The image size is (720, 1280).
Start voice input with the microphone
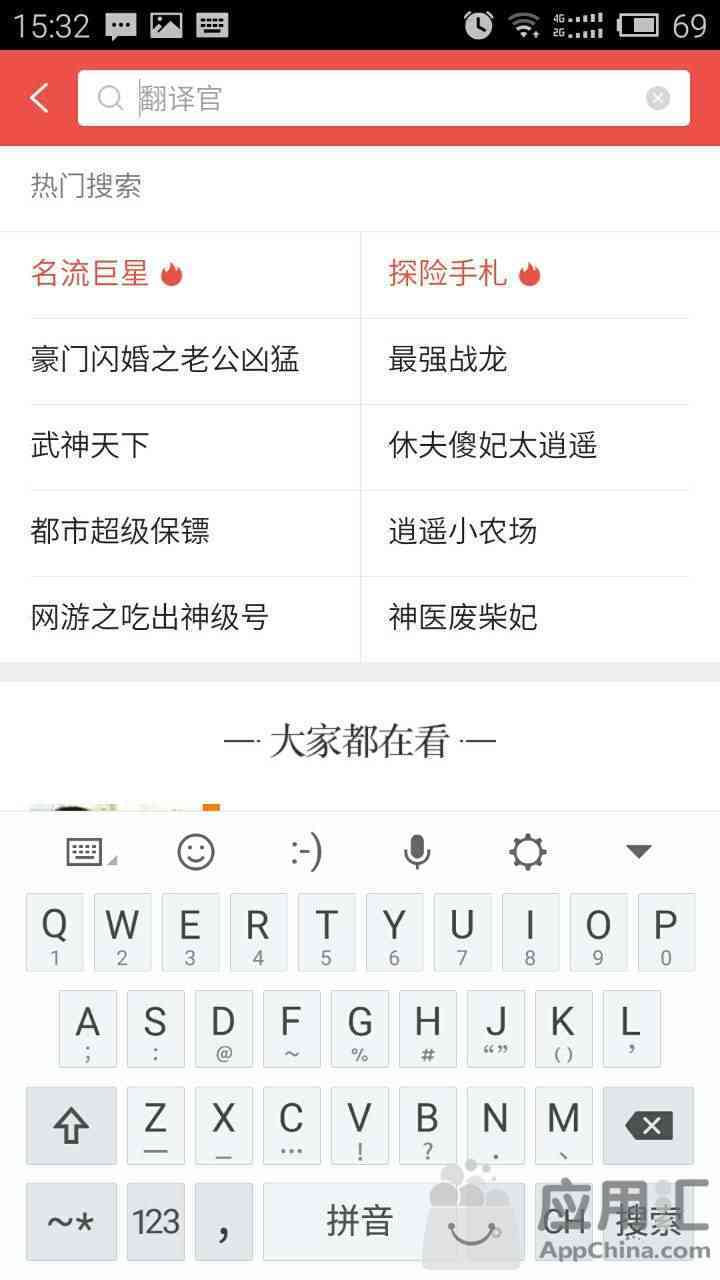417,852
